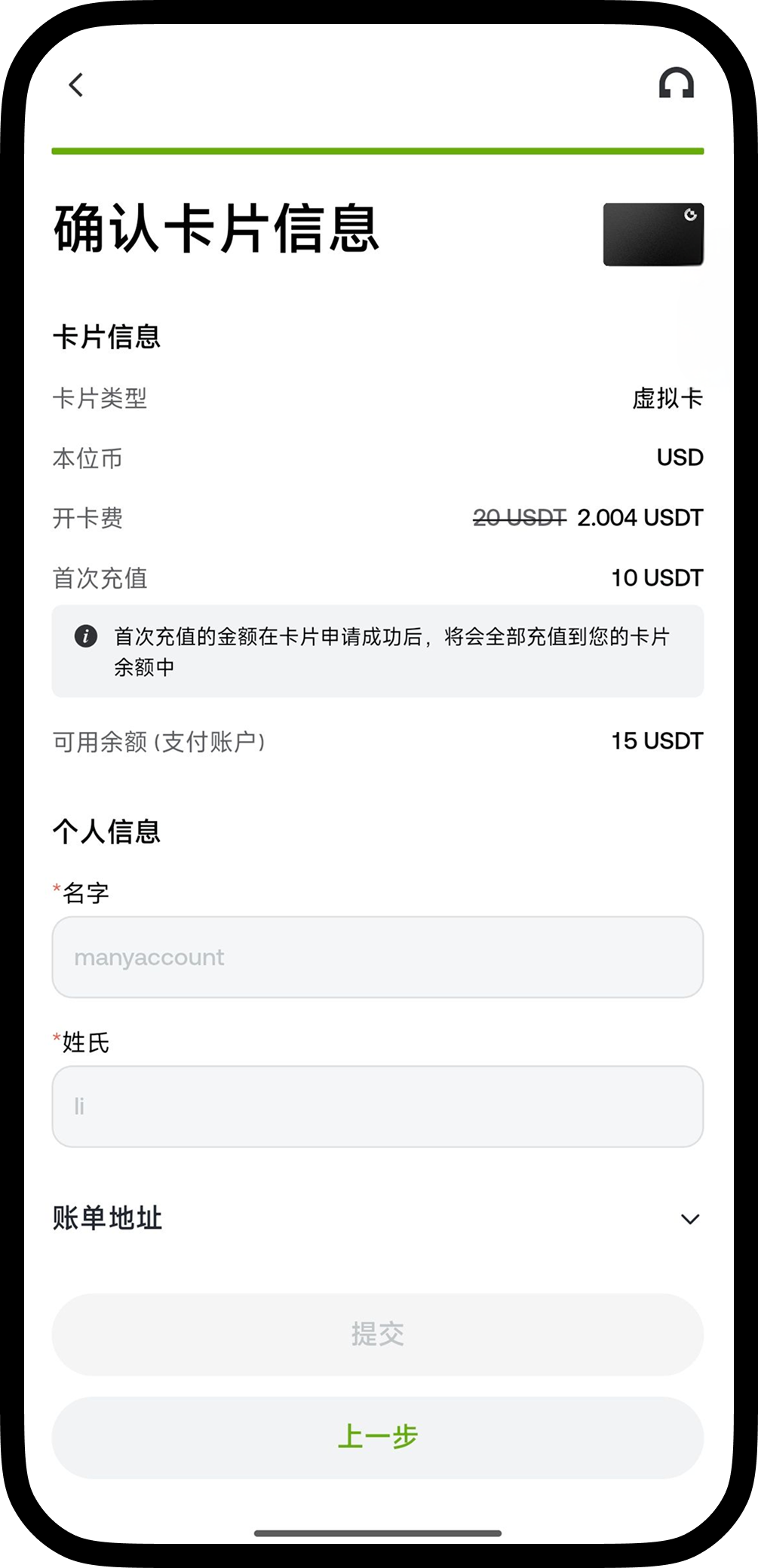Tap the 姓氏 last name field
This screenshot has height=1568, width=758.
tap(378, 1106)
